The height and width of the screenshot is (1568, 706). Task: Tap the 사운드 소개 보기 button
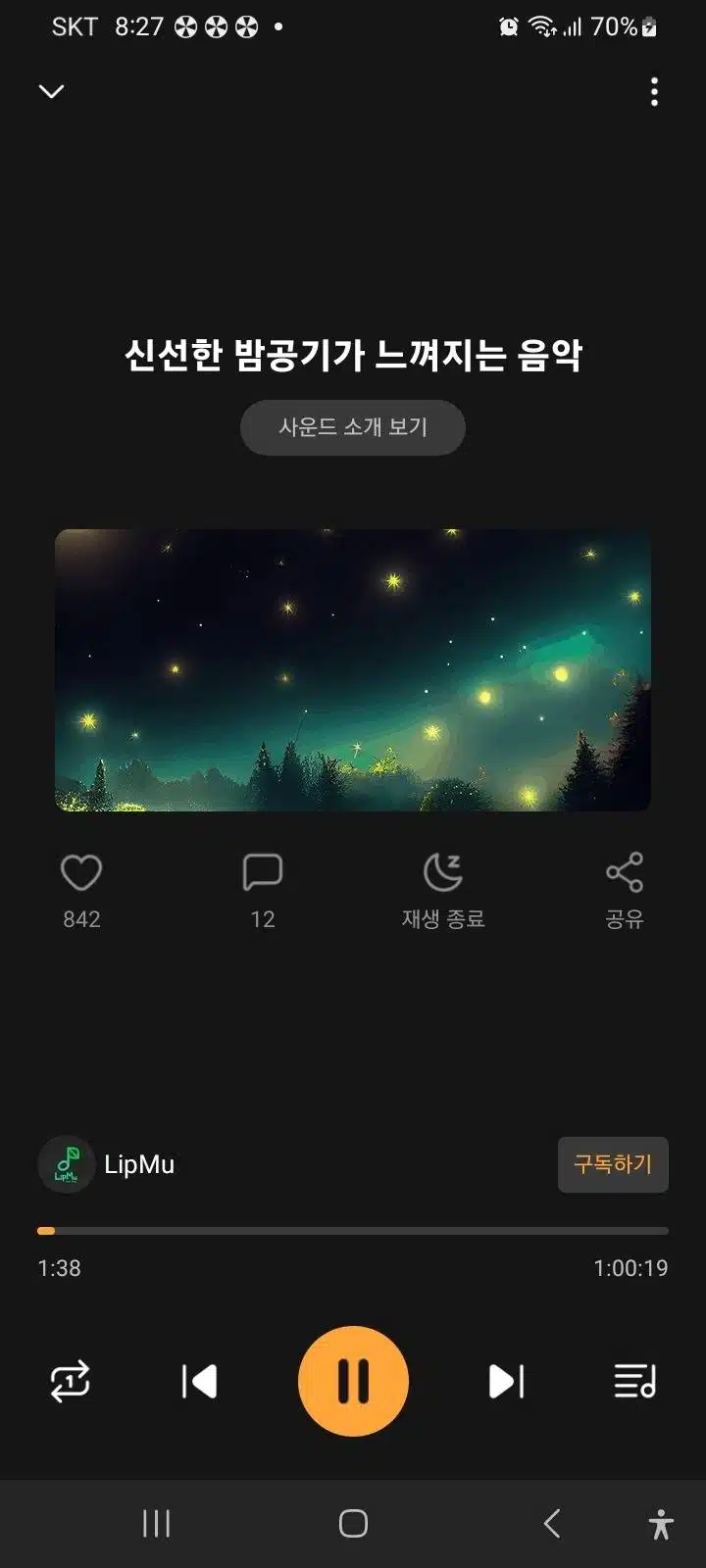(x=353, y=427)
